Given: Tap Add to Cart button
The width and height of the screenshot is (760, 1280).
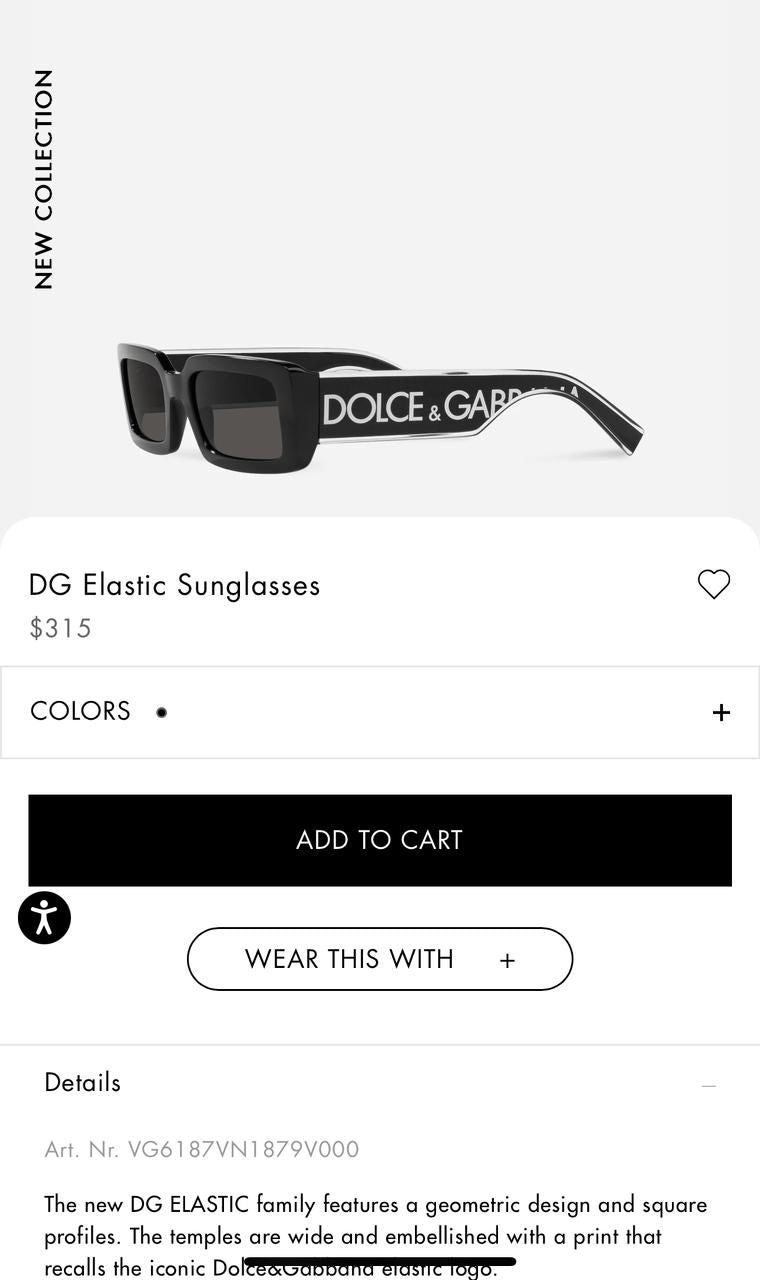Looking at the screenshot, I should (x=380, y=840).
